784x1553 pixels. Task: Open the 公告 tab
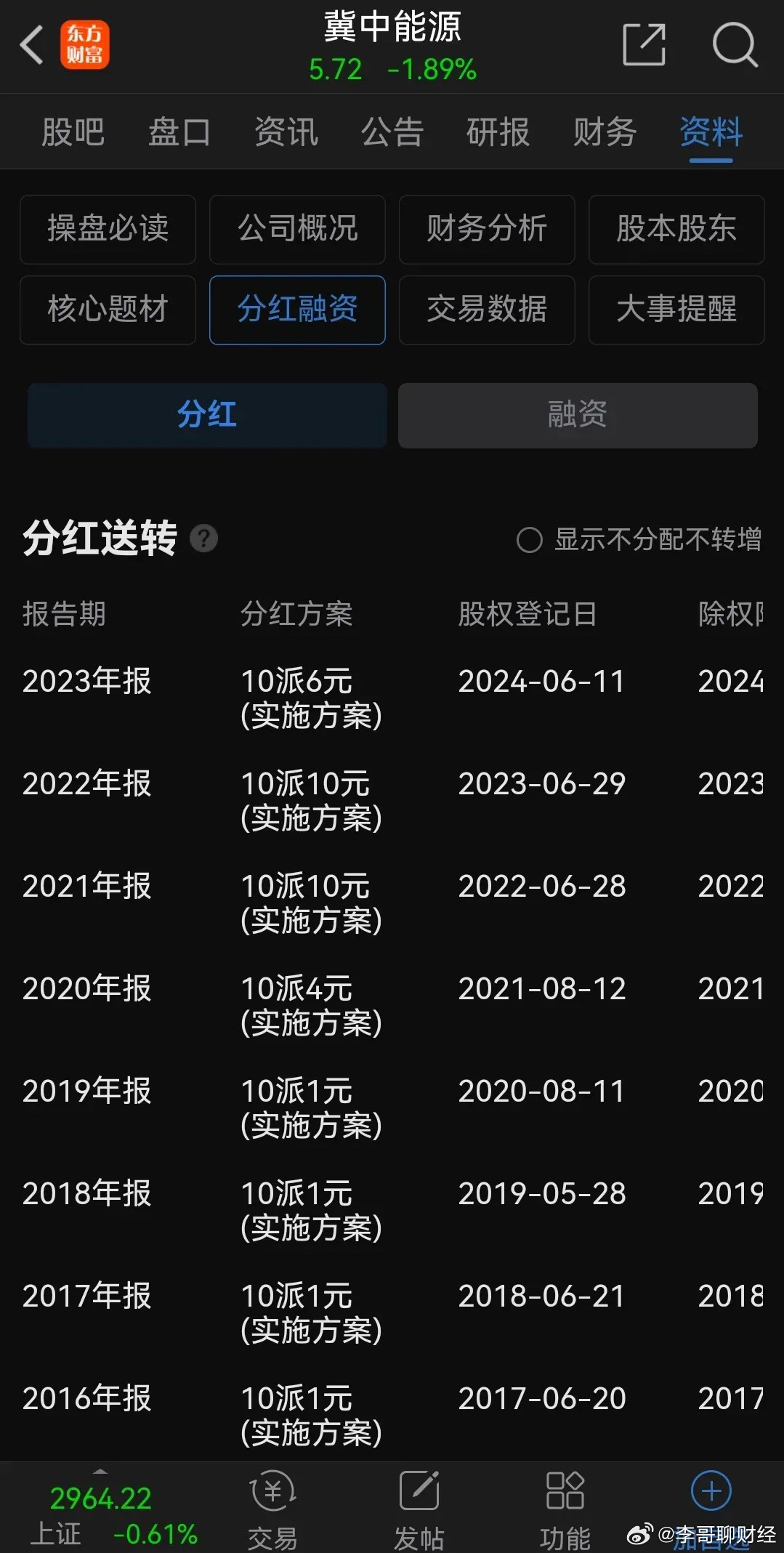pyautogui.click(x=392, y=132)
